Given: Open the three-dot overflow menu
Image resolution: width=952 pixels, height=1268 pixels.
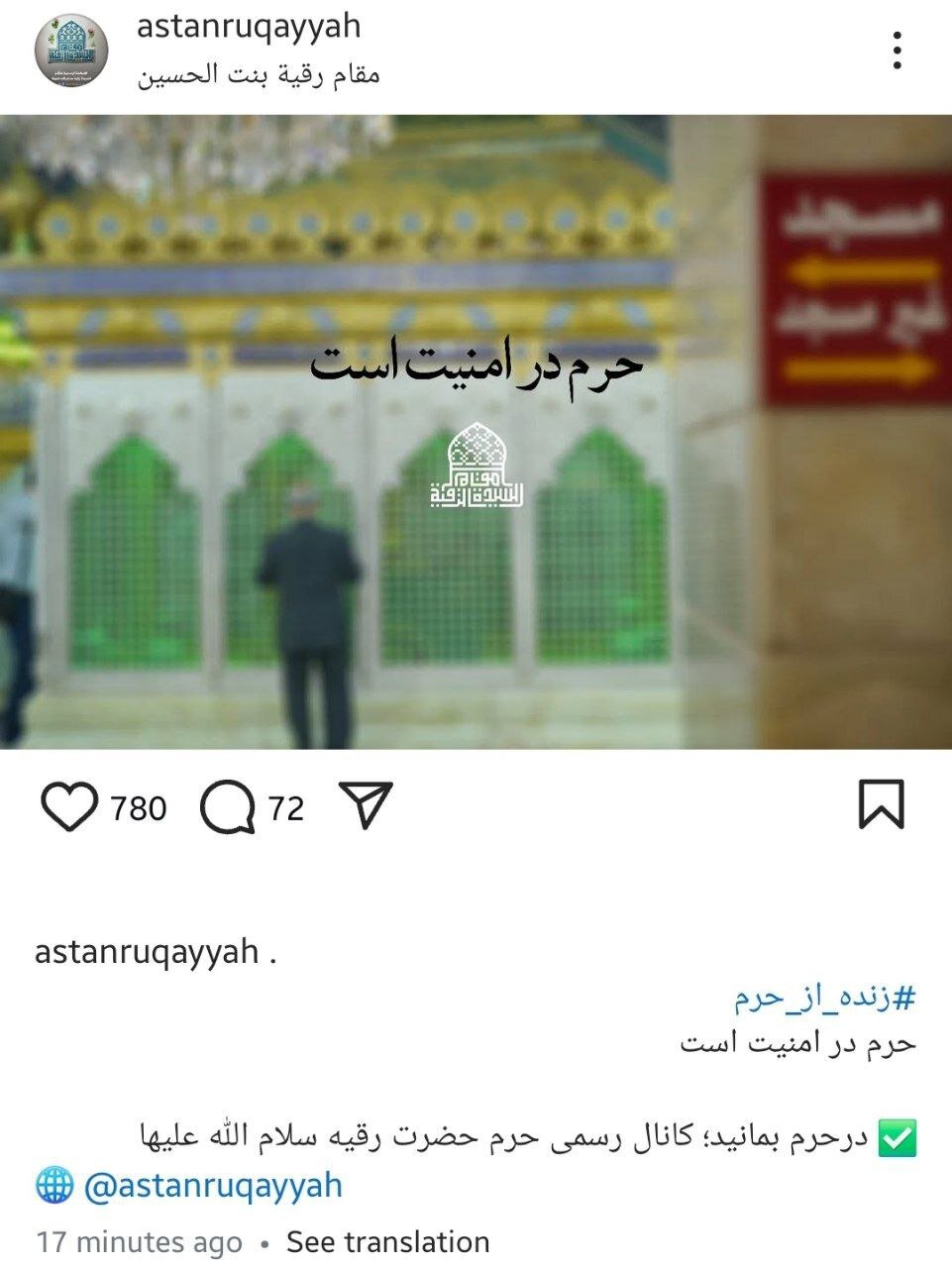Looking at the screenshot, I should [x=897, y=51].
